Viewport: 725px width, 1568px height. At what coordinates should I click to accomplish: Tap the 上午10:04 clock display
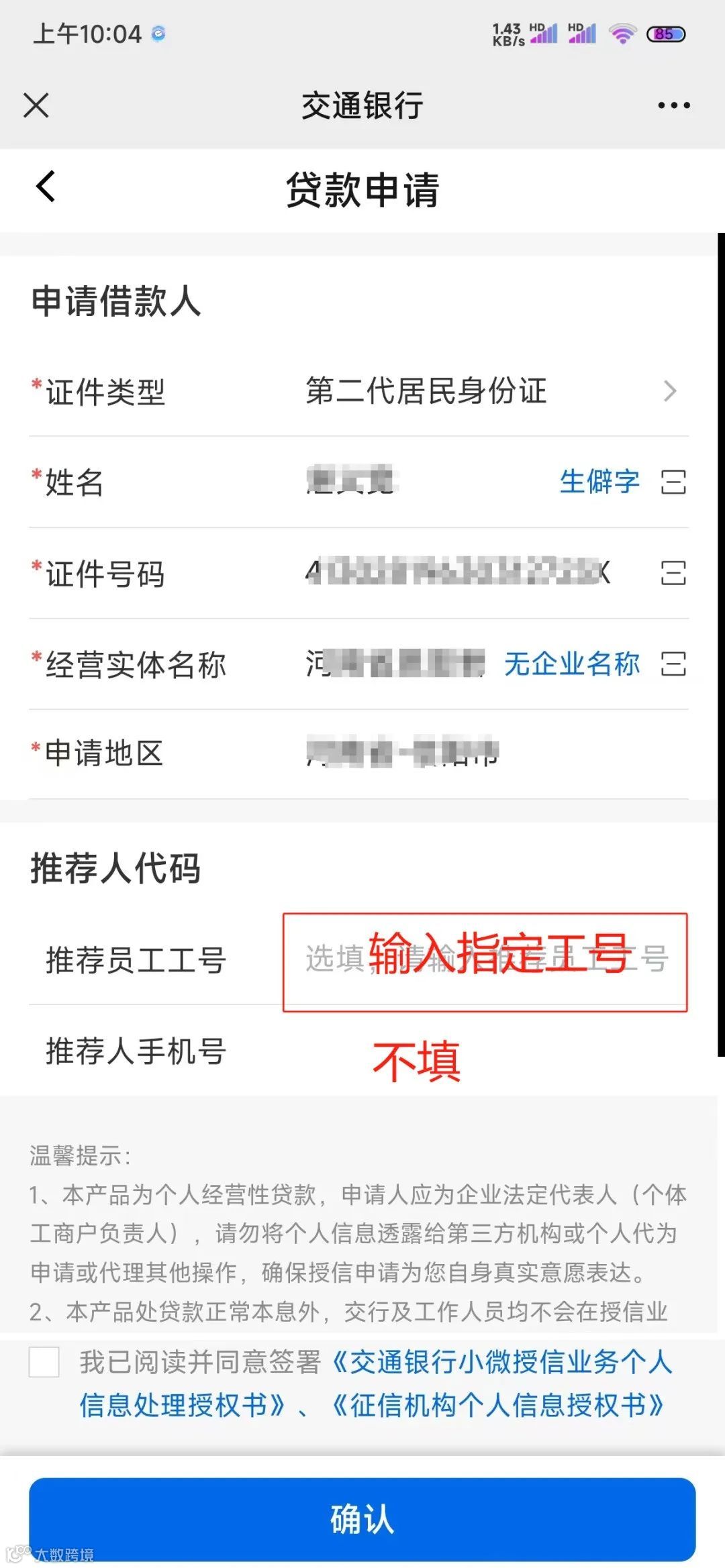pyautogui.click(x=87, y=32)
